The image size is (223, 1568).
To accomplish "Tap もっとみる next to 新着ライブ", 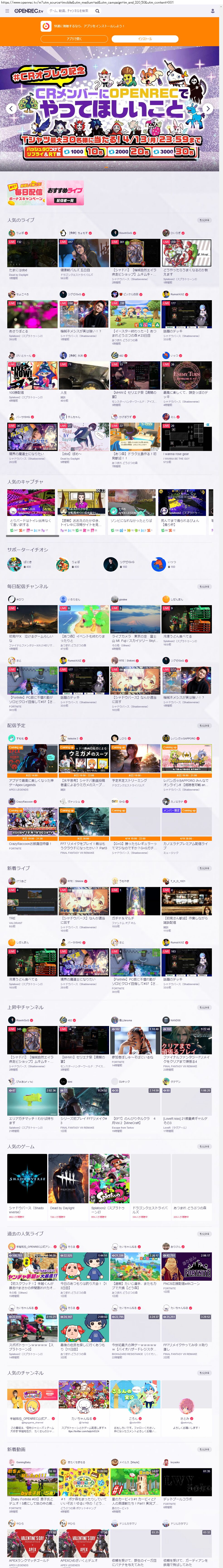I will (204, 869).
